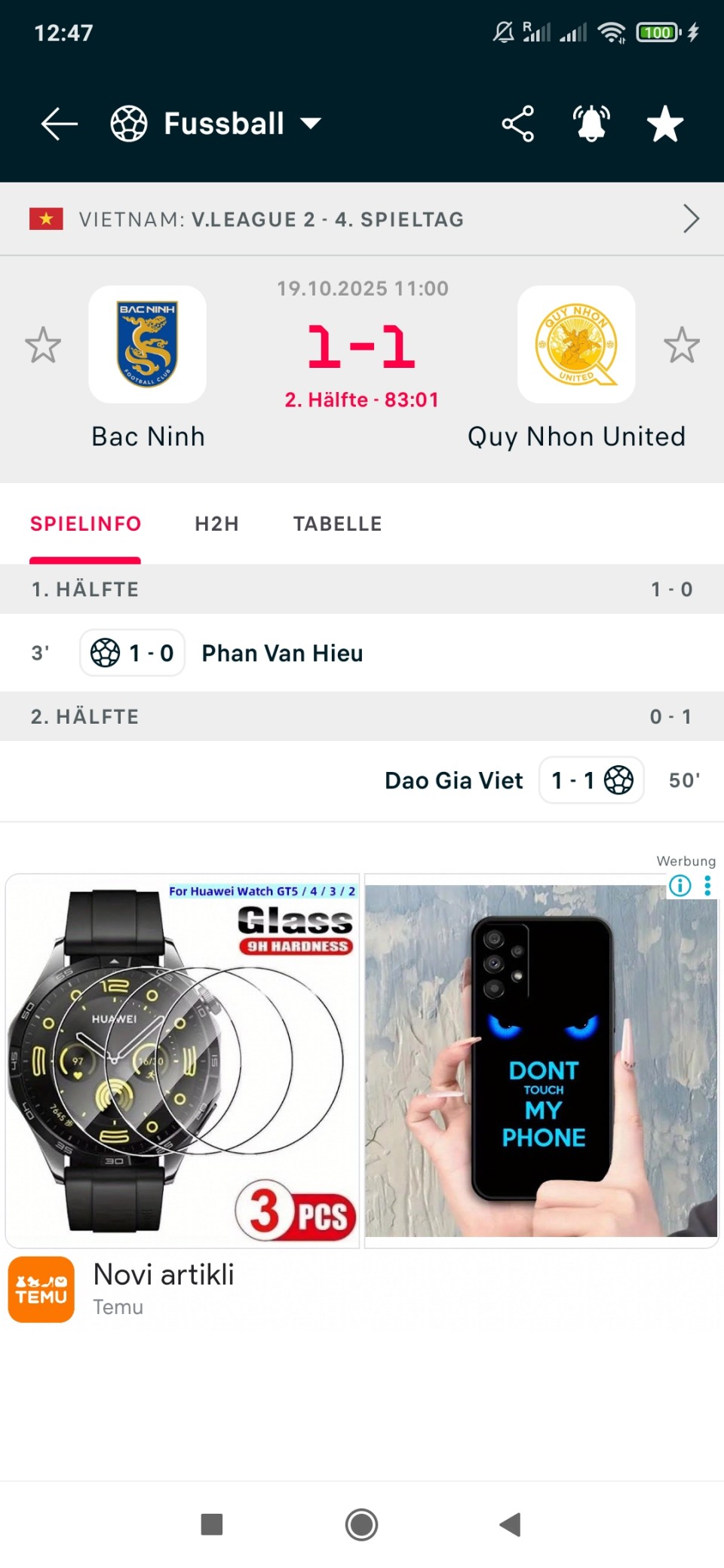The height and width of the screenshot is (1568, 724).
Task: Favorite the Quy Nhon United team star
Action: 682,345
